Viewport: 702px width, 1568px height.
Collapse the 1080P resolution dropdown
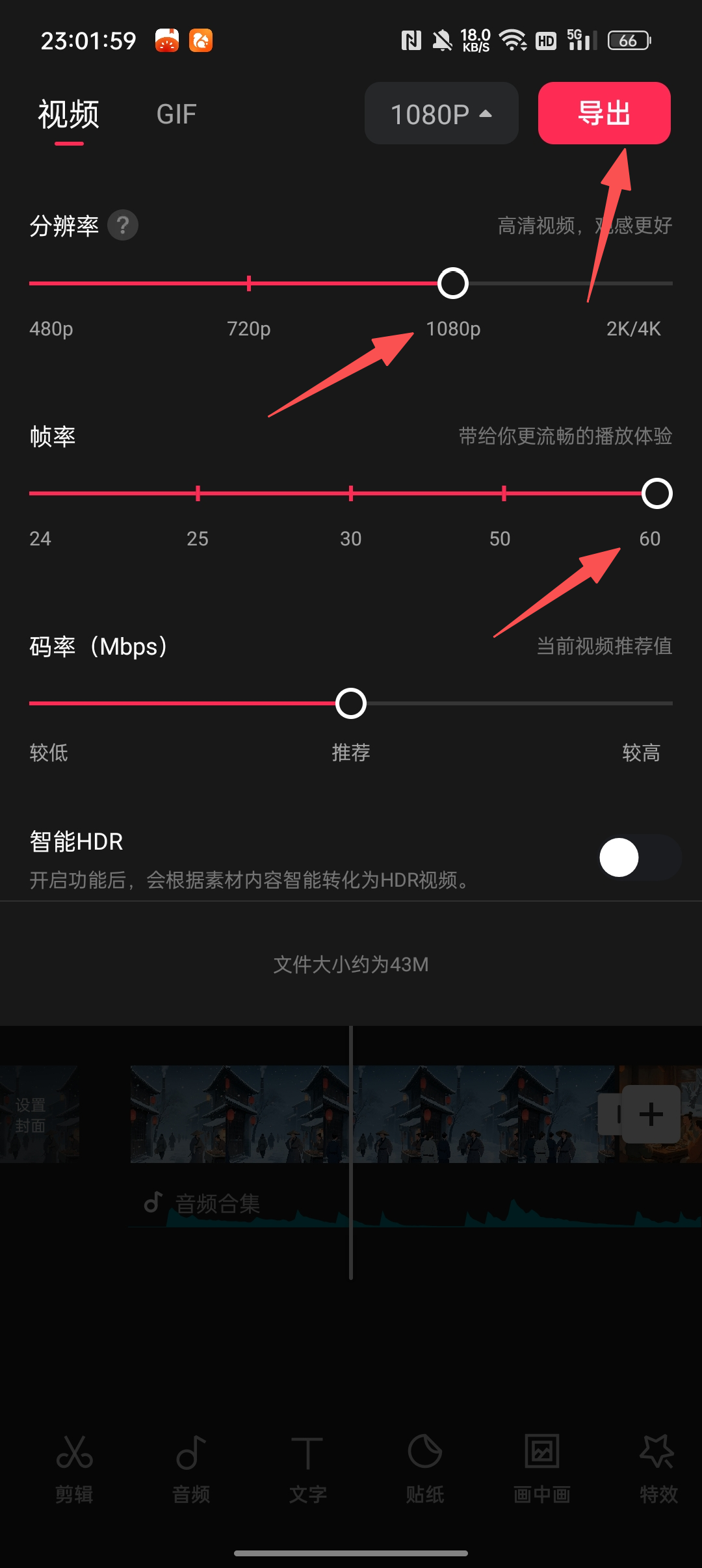click(441, 114)
